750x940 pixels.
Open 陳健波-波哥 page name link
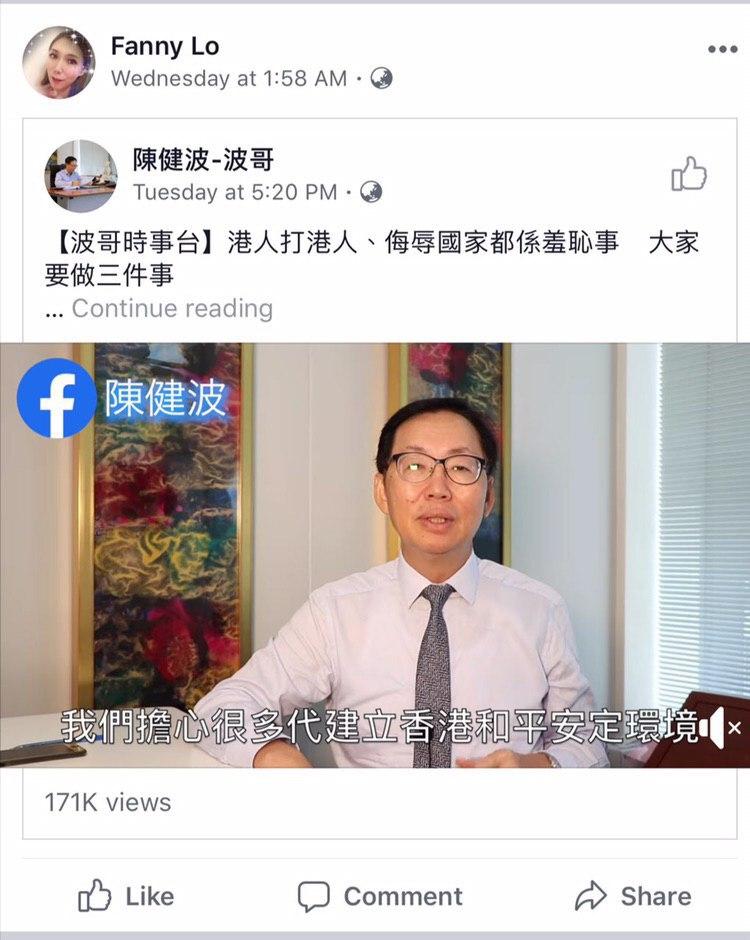[x=203, y=160]
